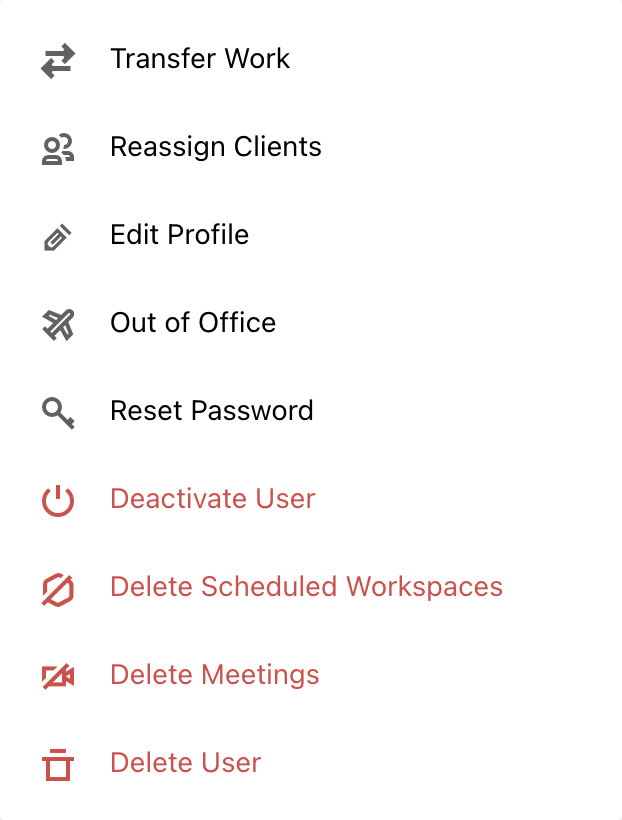Choose Edit Profile

[179, 235]
